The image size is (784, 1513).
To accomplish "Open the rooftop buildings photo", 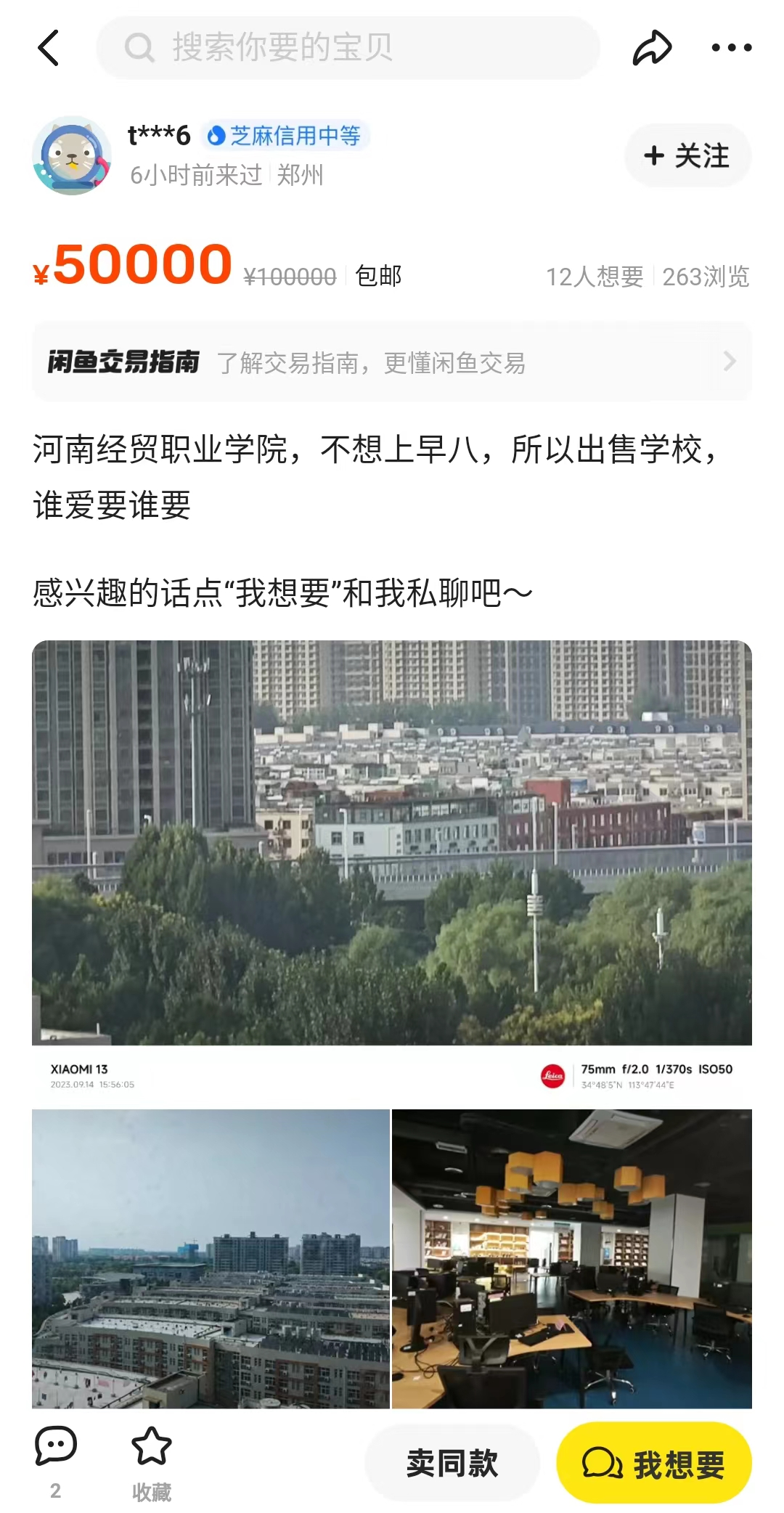I will 211,1258.
